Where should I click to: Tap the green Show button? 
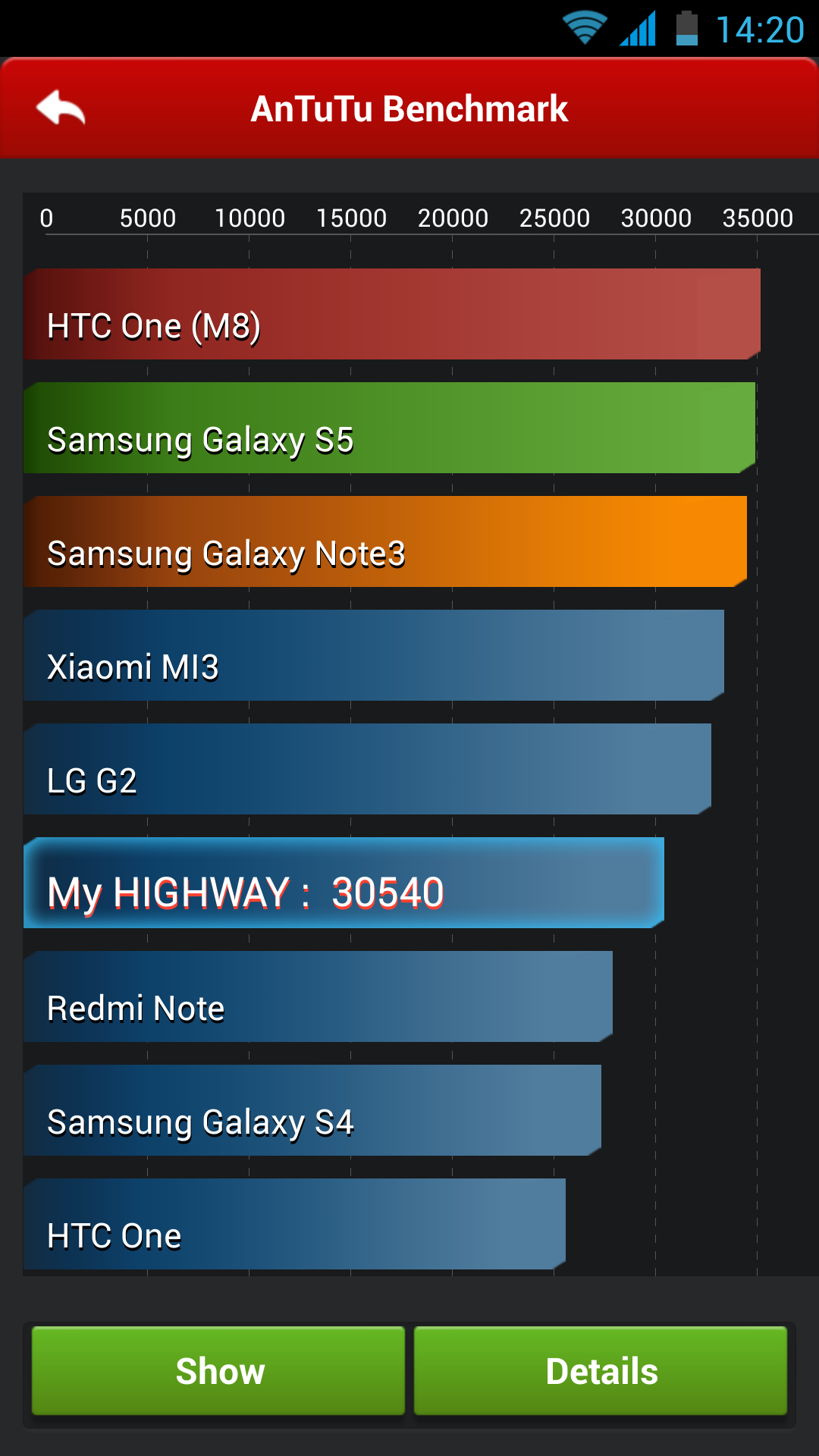pyautogui.click(x=218, y=1371)
